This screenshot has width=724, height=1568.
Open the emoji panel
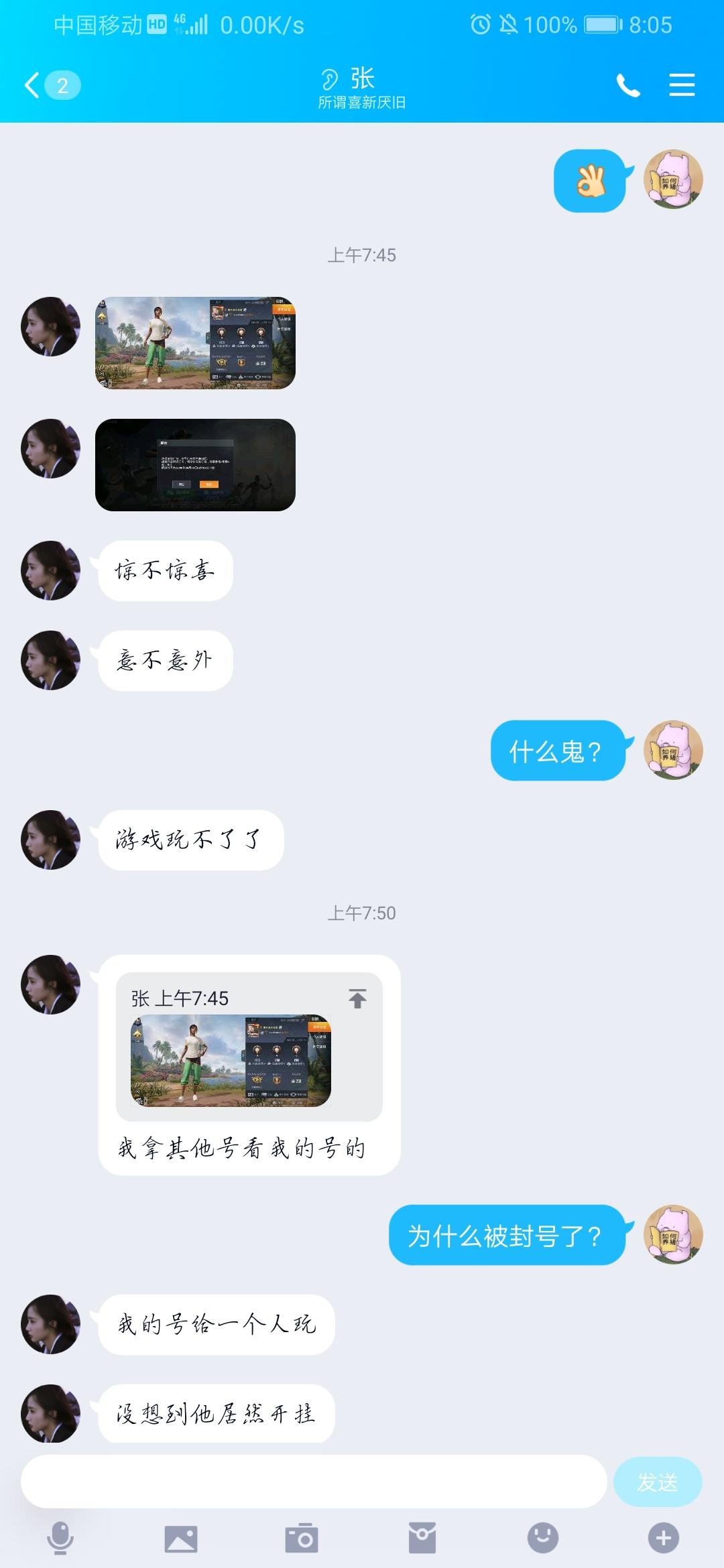[x=543, y=1538]
